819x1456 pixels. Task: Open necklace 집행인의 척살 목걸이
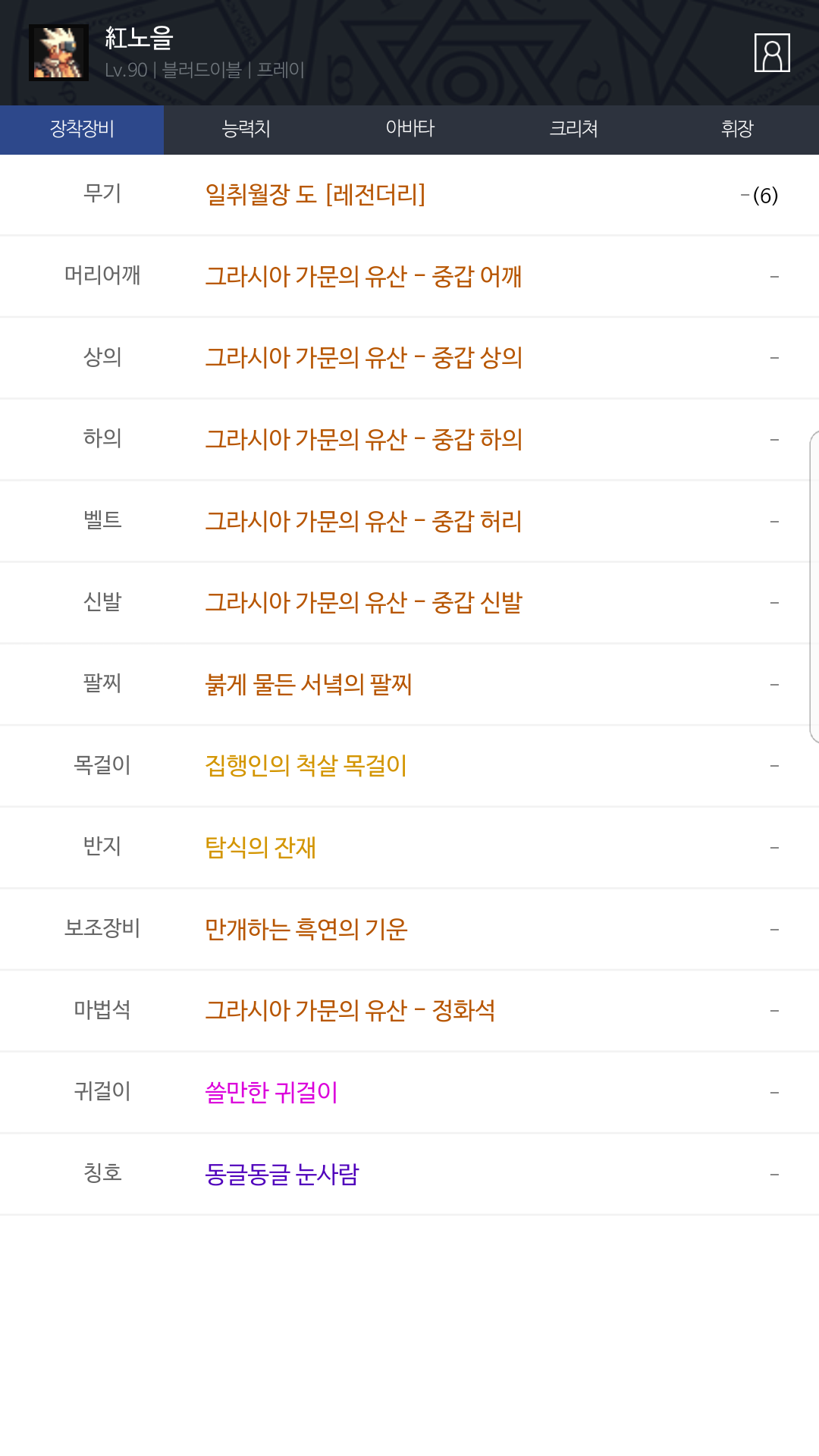[306, 766]
